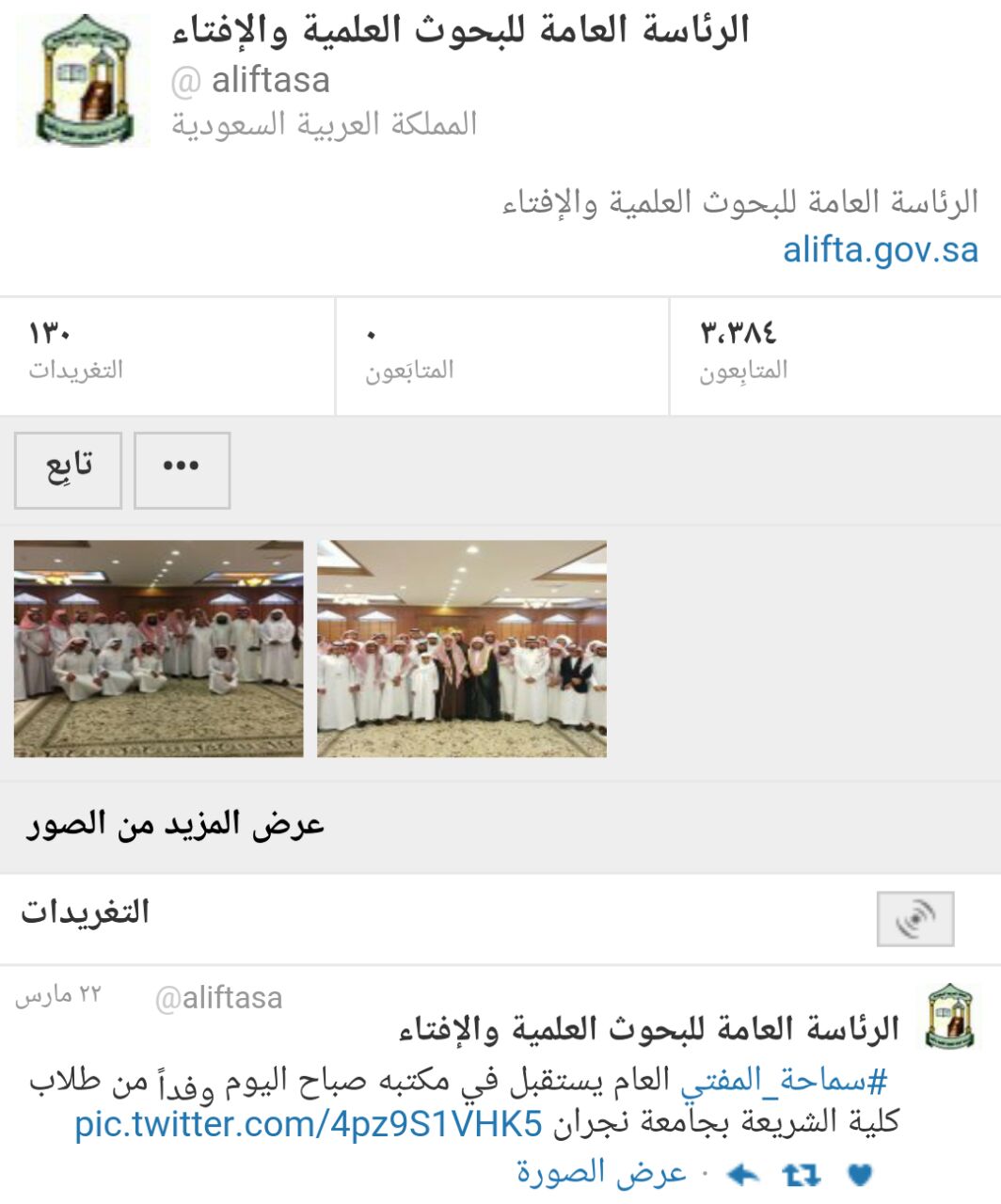Tap عرض المزيد من الصور to see more photos

[x=175, y=825]
